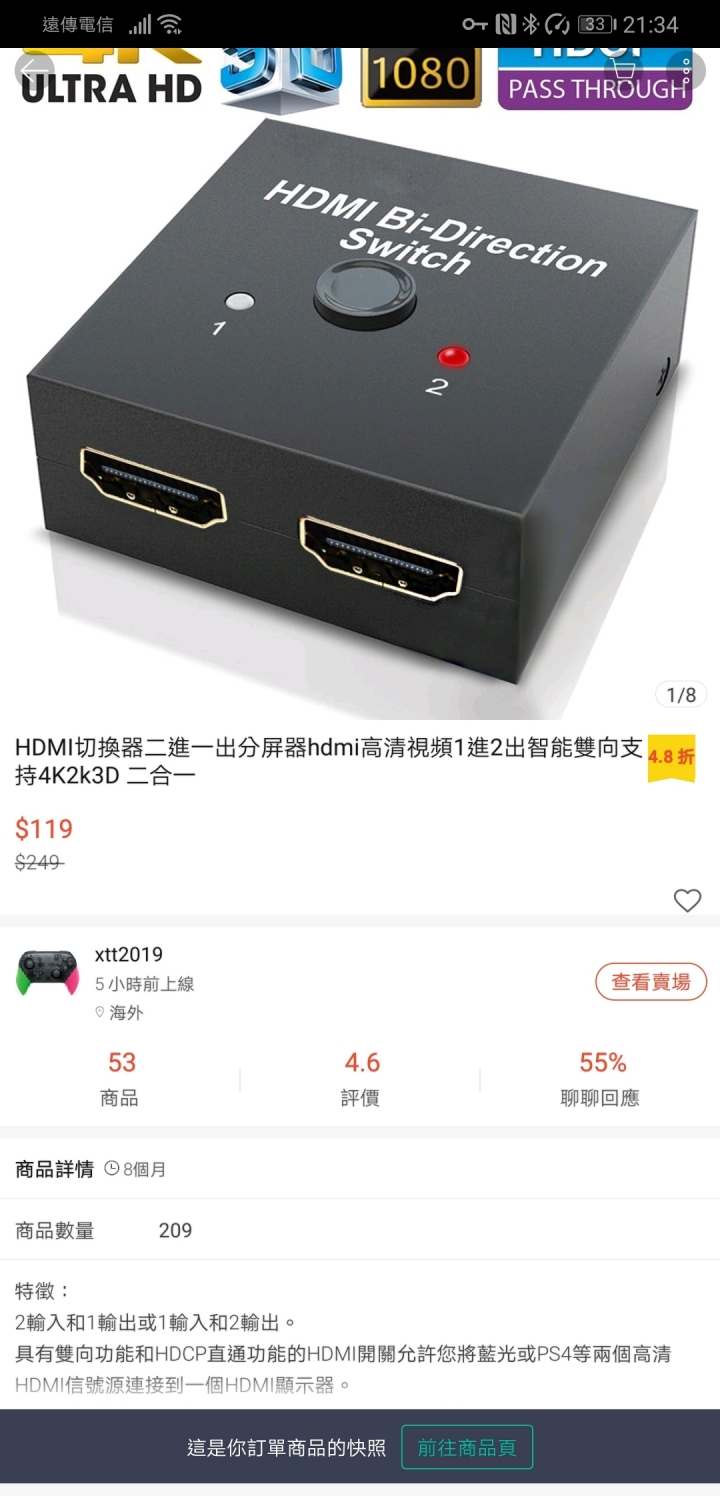Go back using the top-left arrow

click(x=34, y=72)
